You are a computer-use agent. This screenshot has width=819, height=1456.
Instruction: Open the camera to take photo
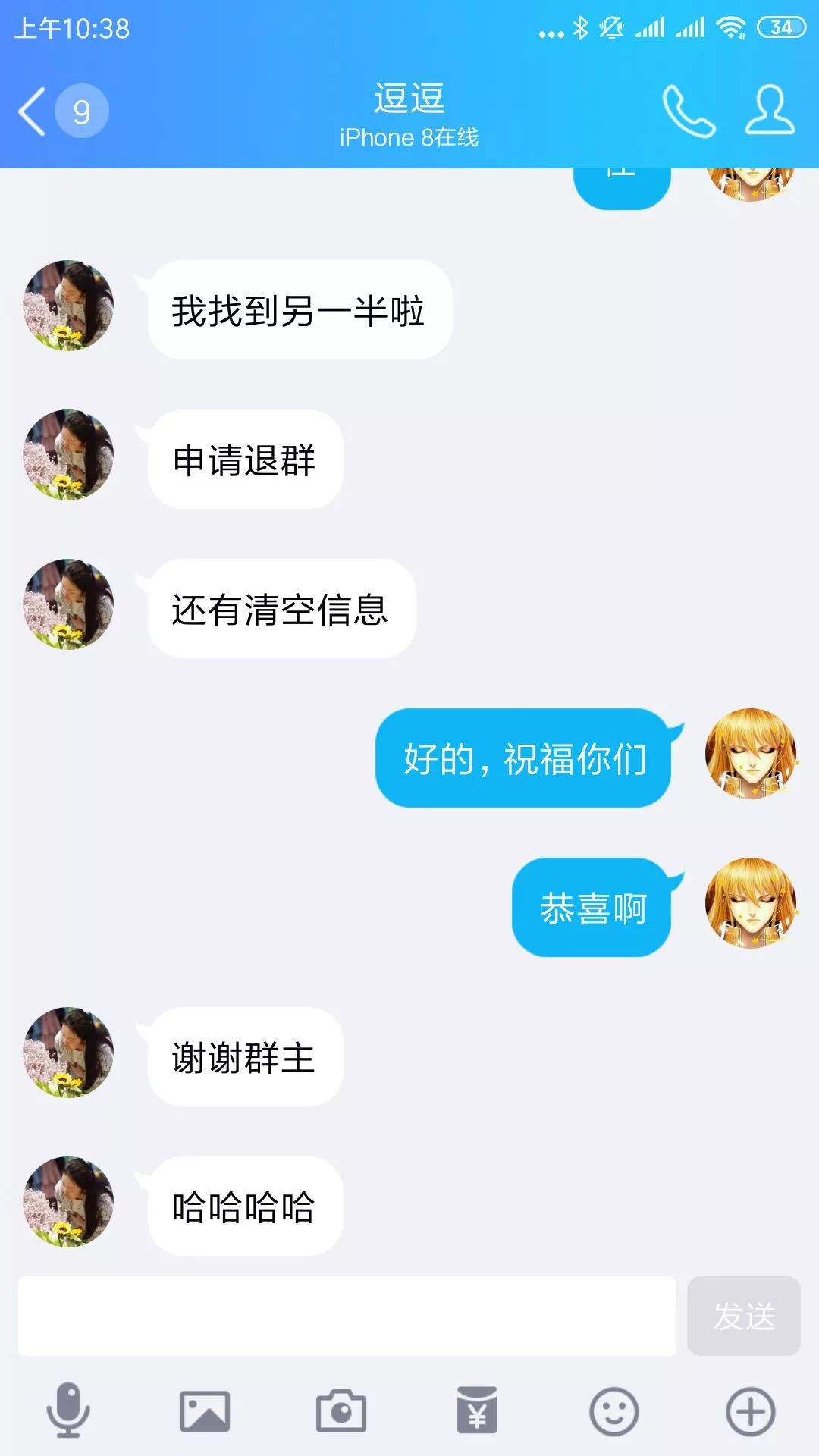point(341,1410)
